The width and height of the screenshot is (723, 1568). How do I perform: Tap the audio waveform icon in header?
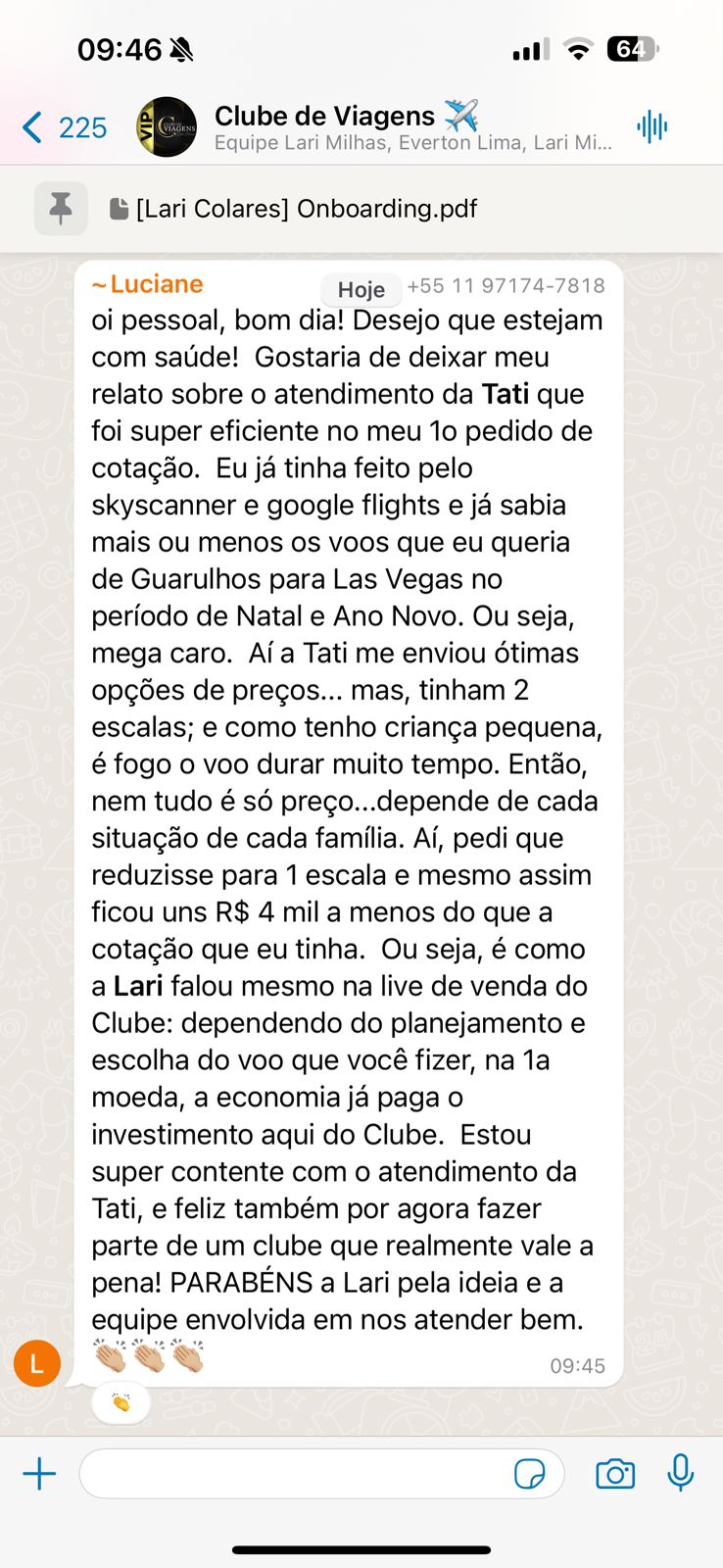(654, 125)
